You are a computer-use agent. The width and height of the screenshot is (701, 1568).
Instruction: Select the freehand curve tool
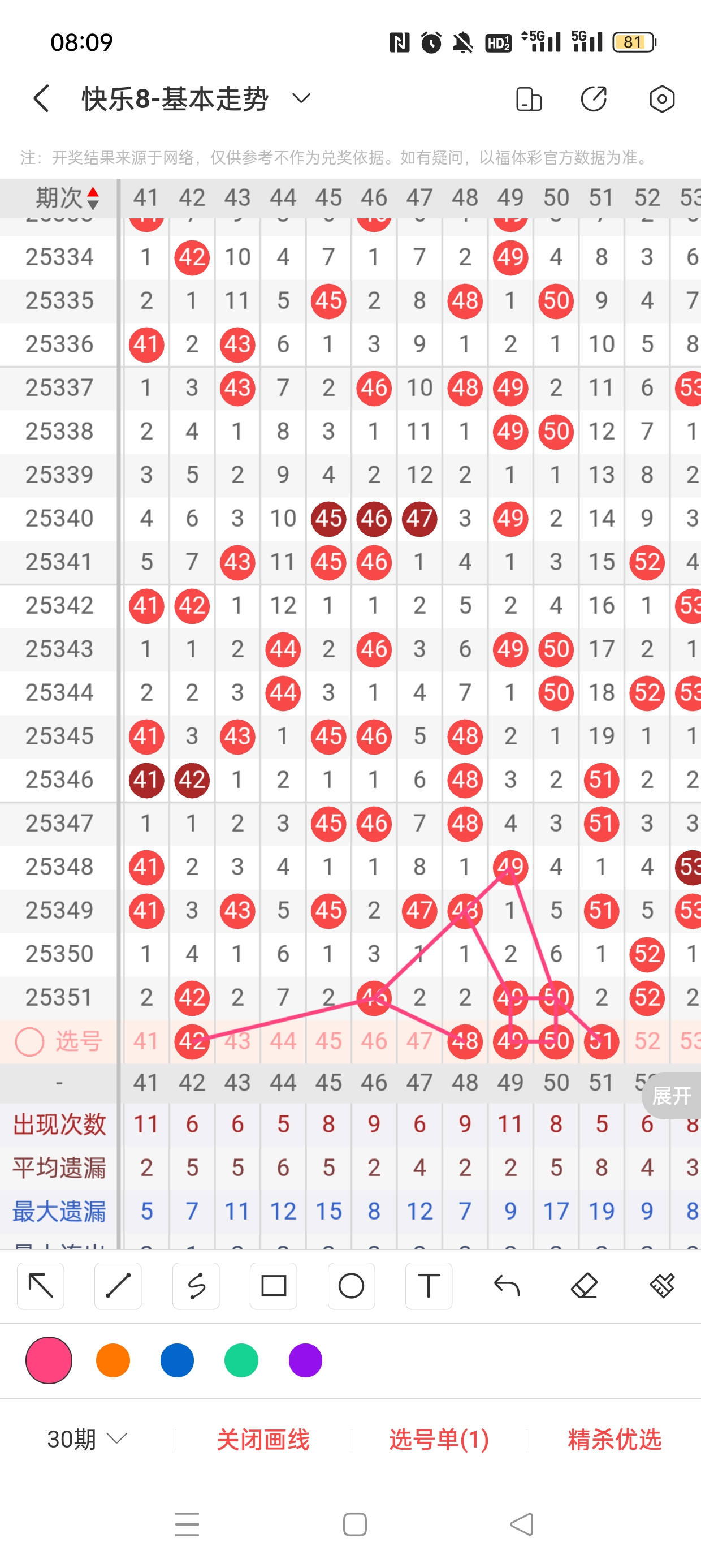196,1286
